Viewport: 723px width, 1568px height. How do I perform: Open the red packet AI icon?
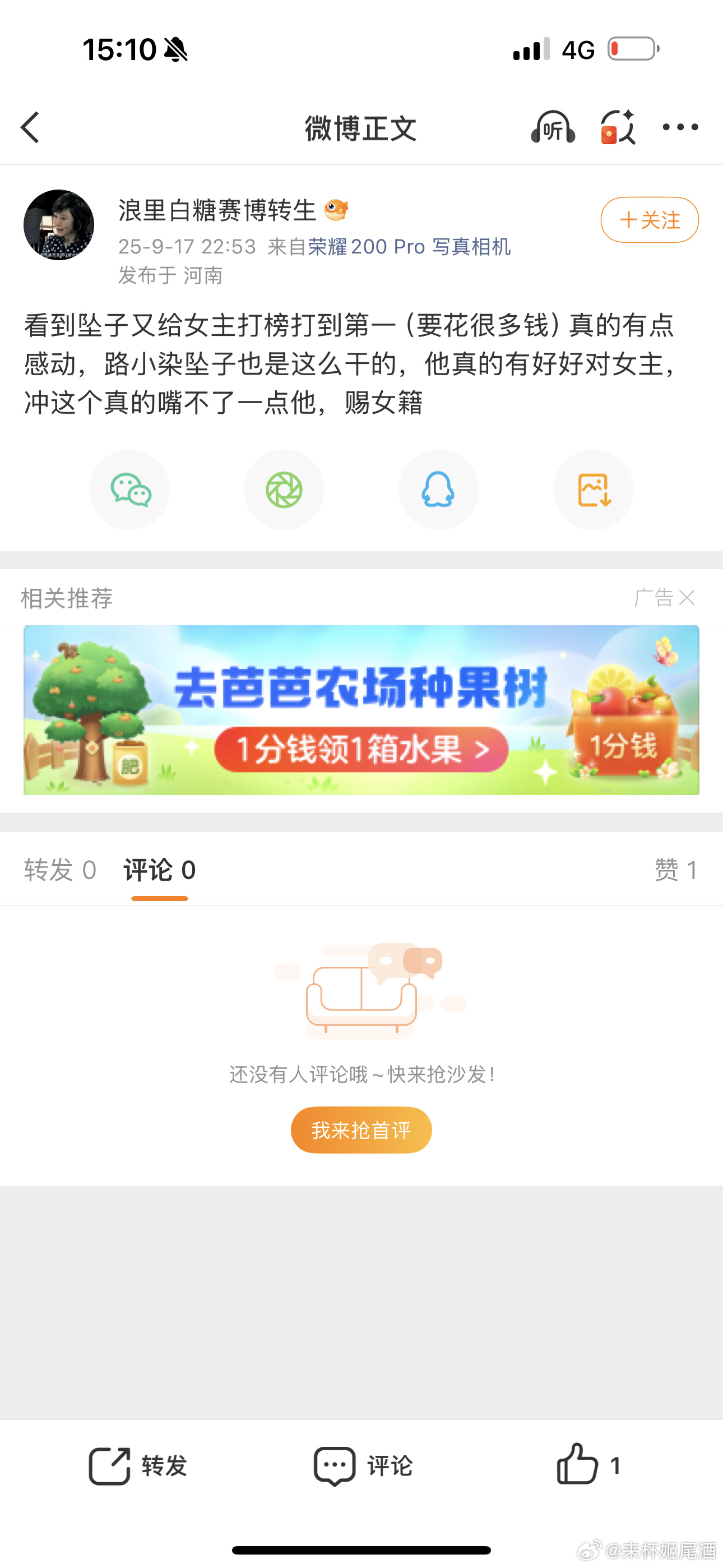click(617, 127)
